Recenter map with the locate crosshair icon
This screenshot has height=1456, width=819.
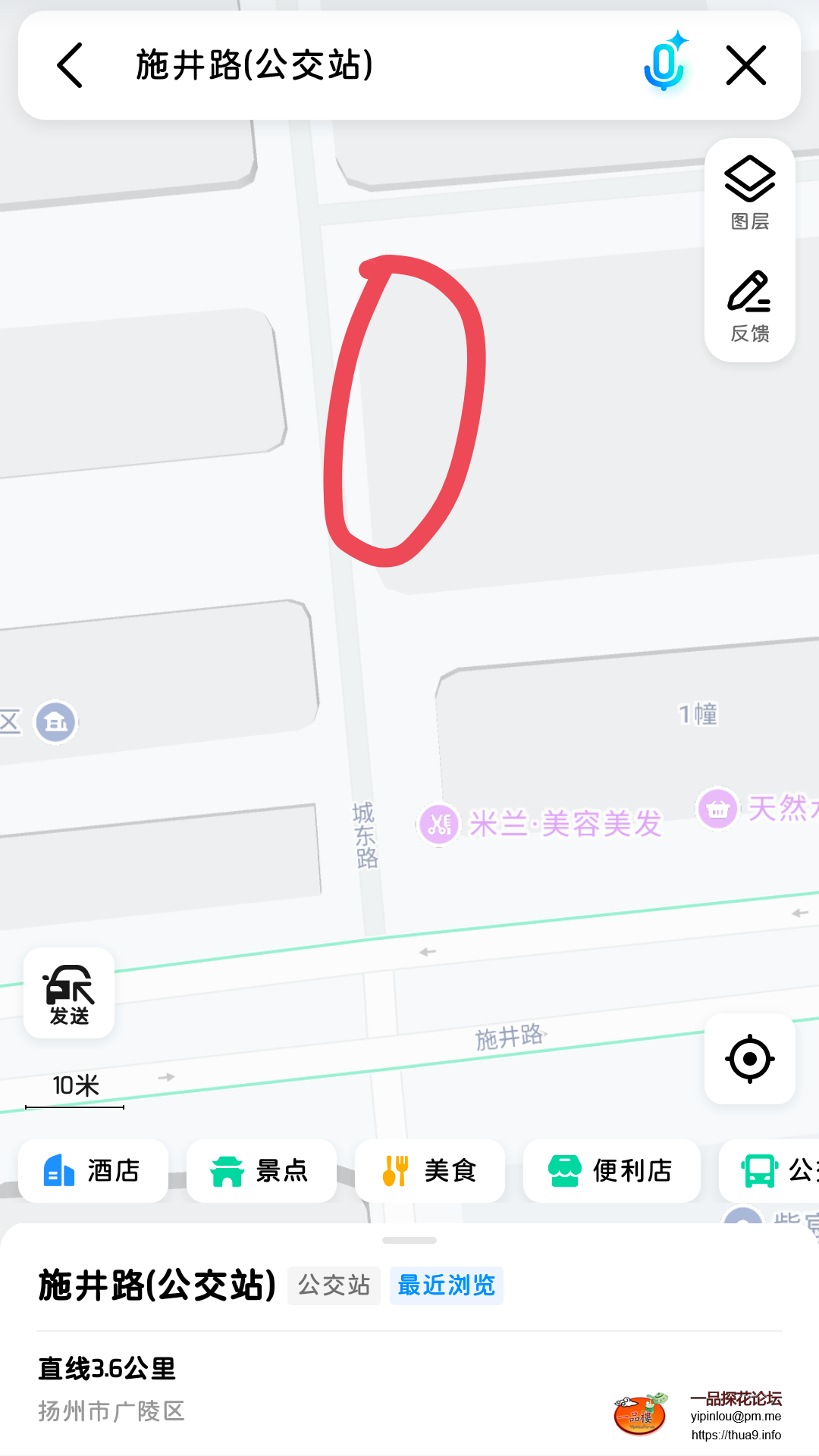click(x=749, y=1060)
